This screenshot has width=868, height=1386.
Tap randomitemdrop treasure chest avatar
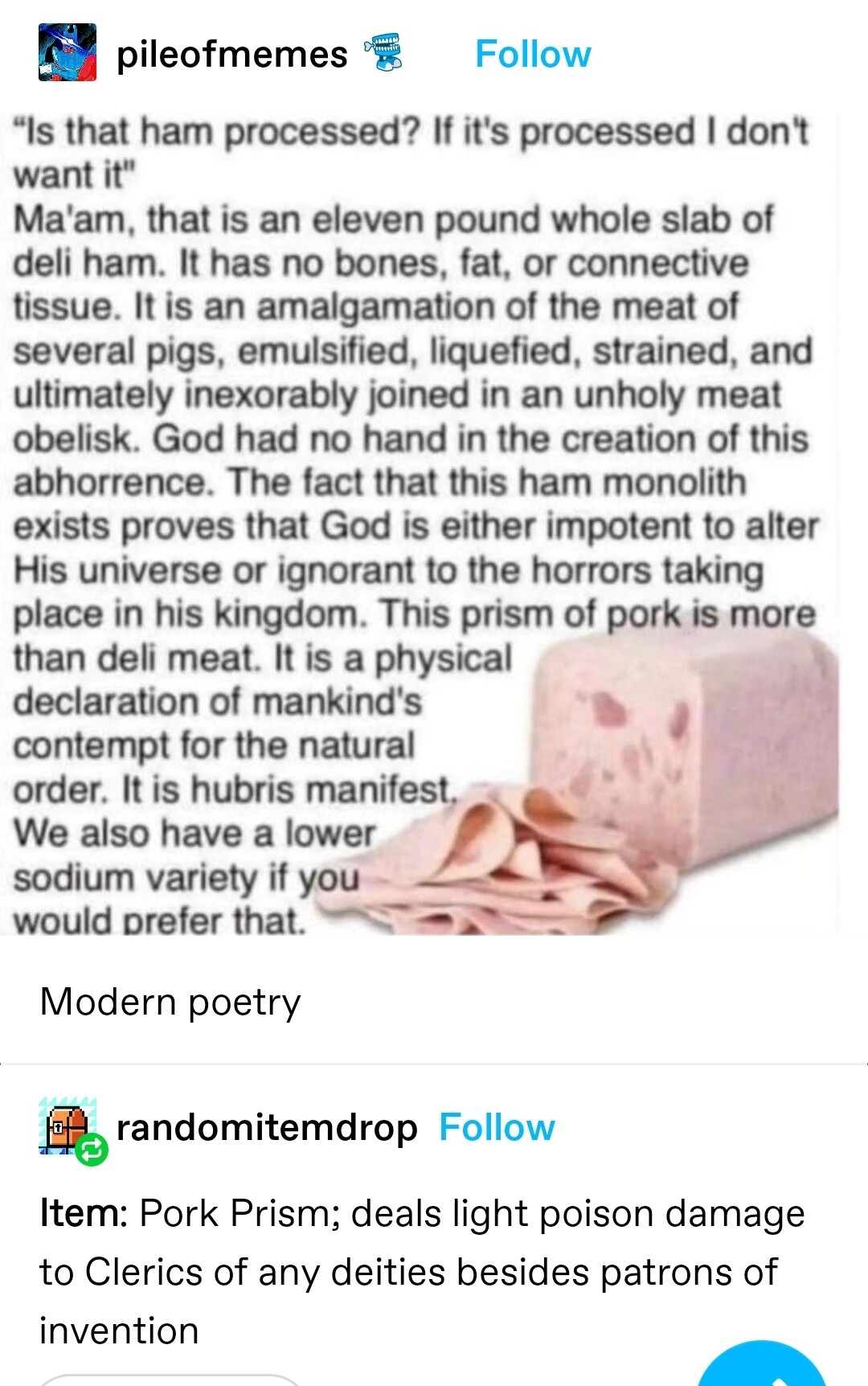68,1127
